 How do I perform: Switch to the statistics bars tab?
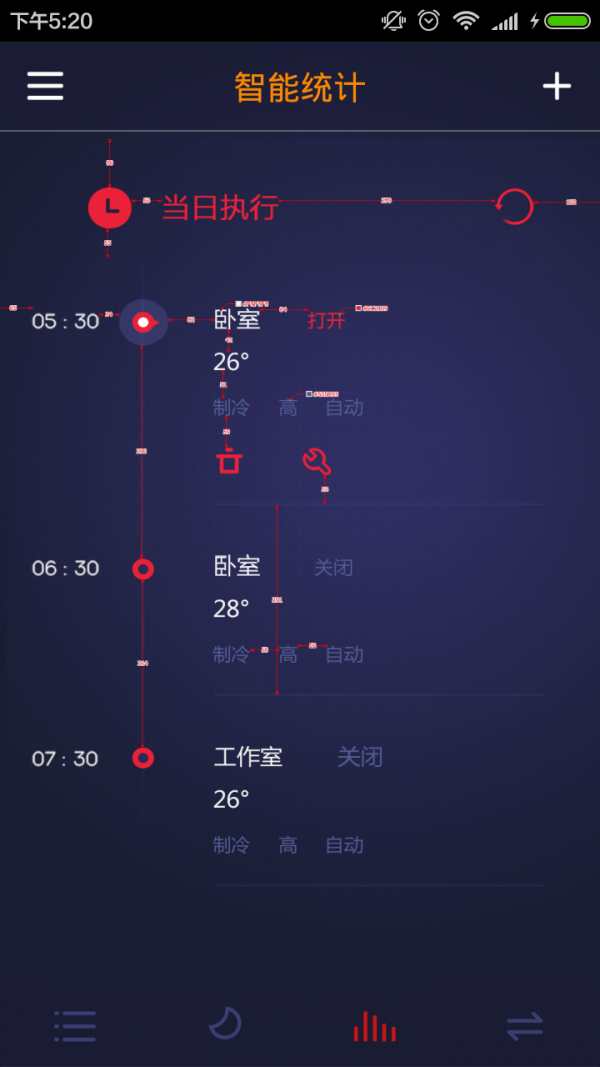[375, 1026]
